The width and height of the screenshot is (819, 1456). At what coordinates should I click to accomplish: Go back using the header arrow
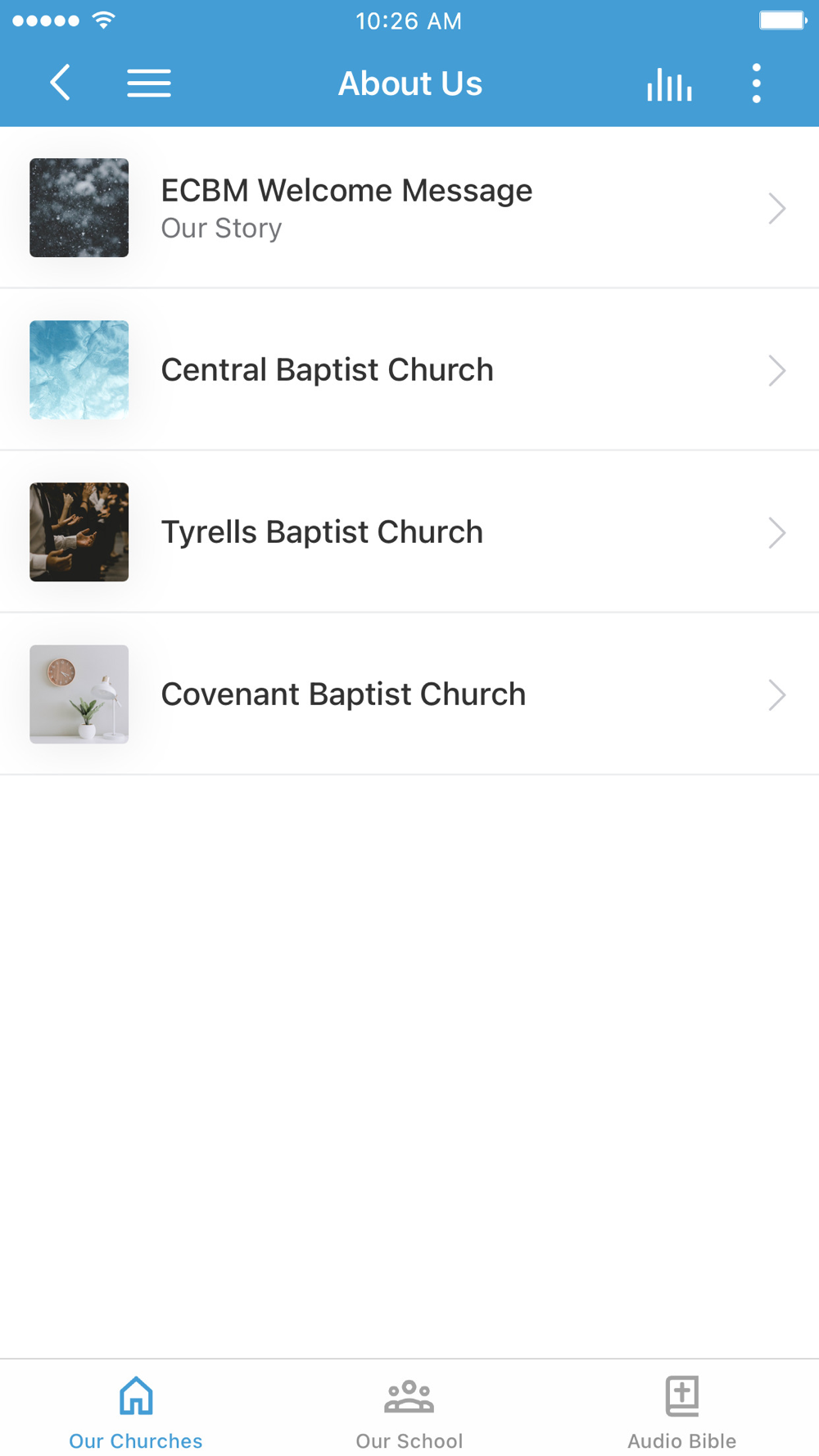tap(60, 83)
